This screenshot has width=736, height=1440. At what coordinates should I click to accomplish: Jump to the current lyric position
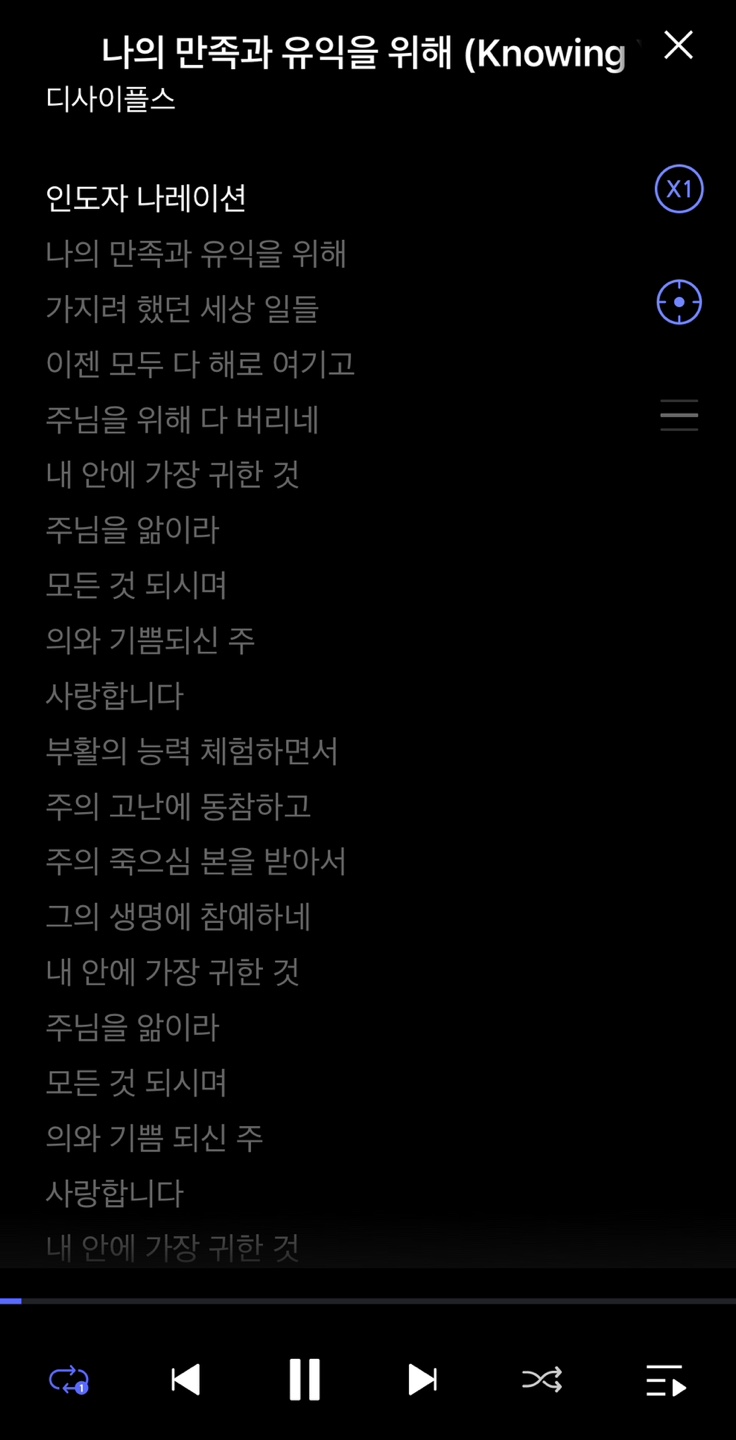pyautogui.click(x=679, y=302)
